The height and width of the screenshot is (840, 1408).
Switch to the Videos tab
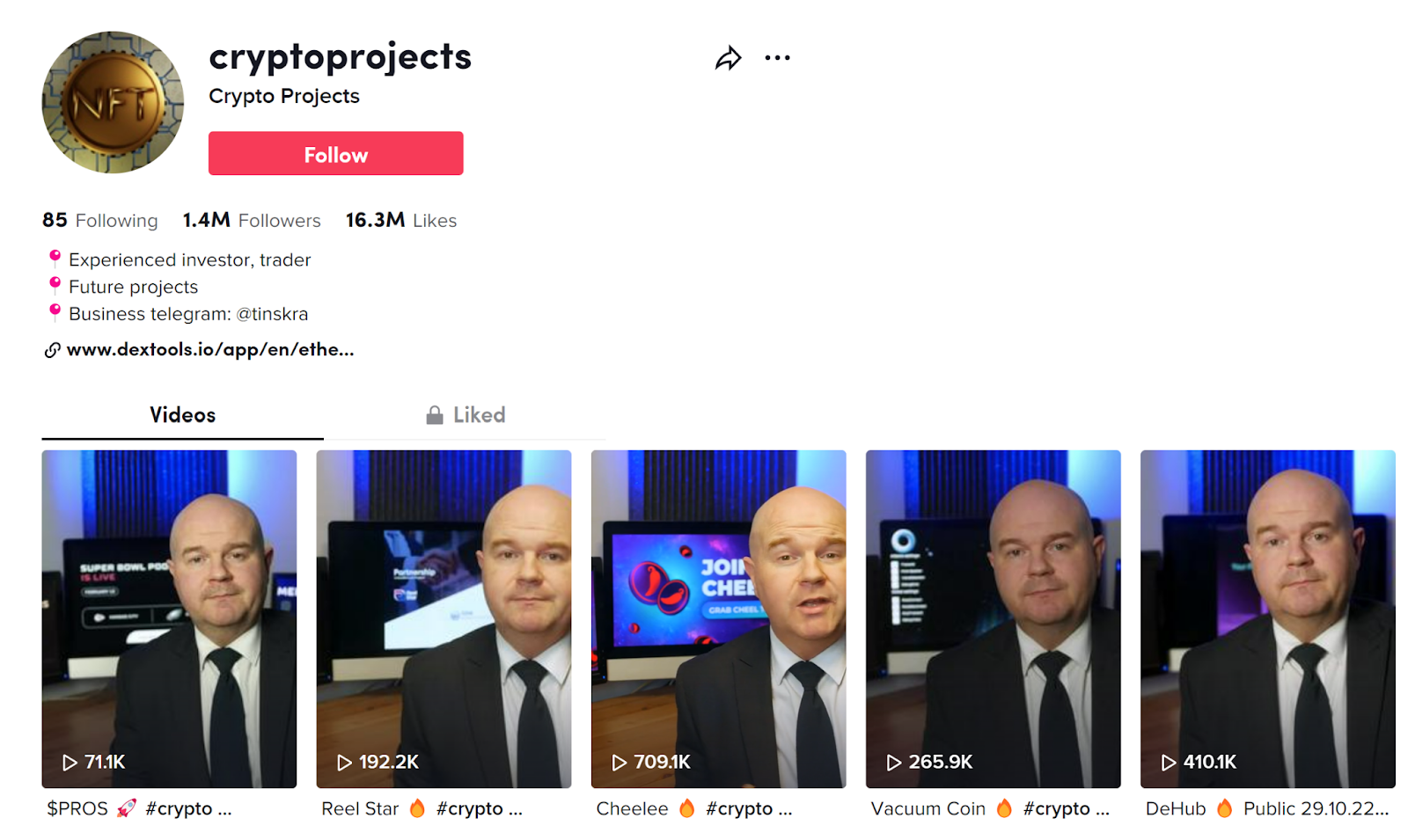[x=182, y=414]
